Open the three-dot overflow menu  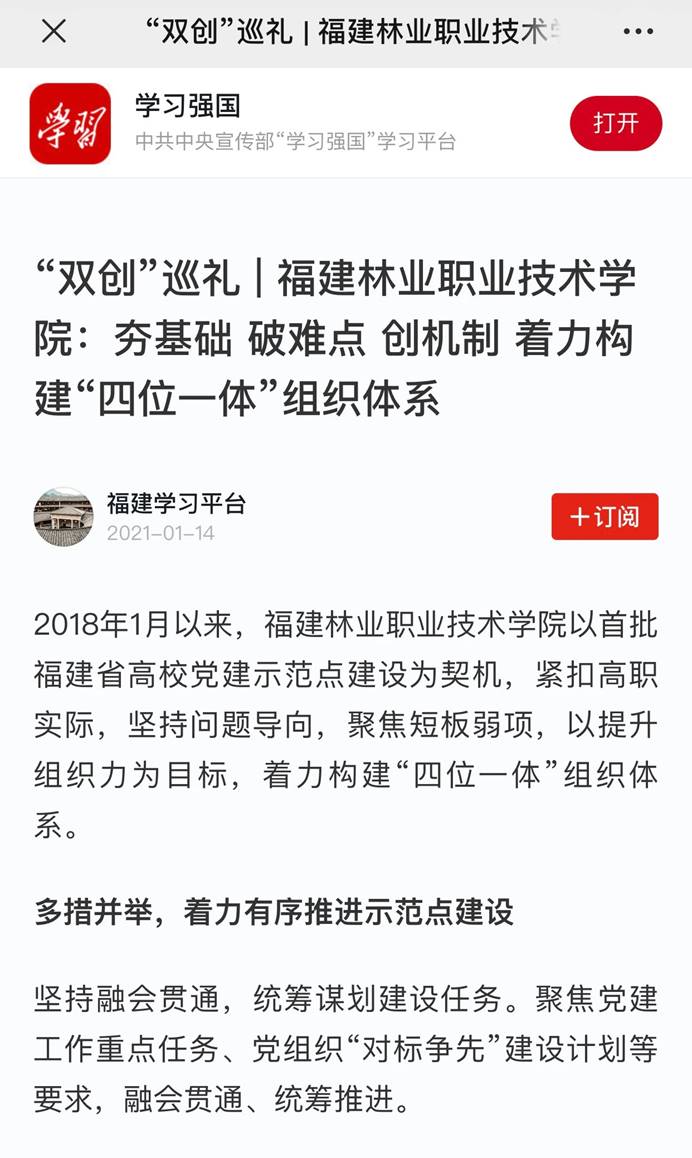coord(638,31)
